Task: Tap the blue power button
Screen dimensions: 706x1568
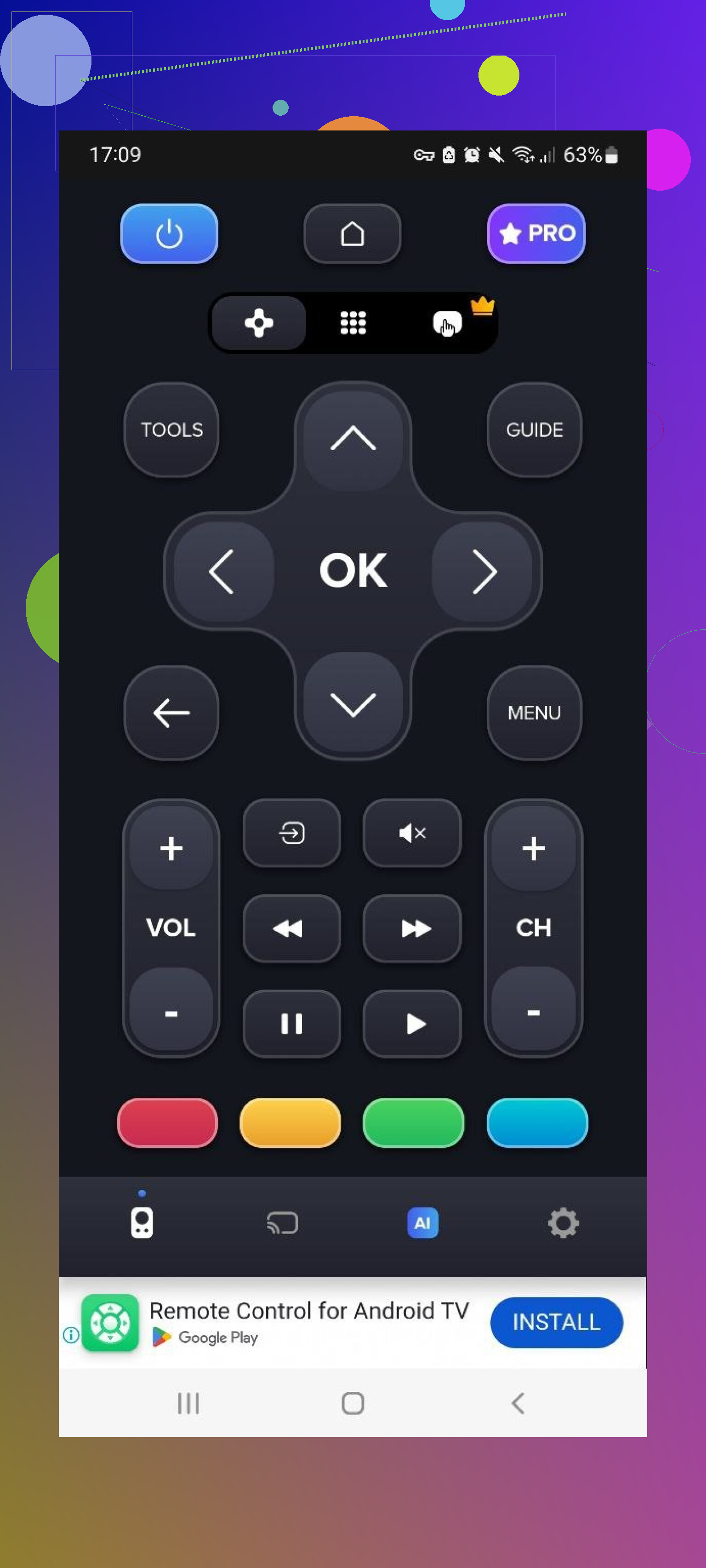Action: point(169,234)
